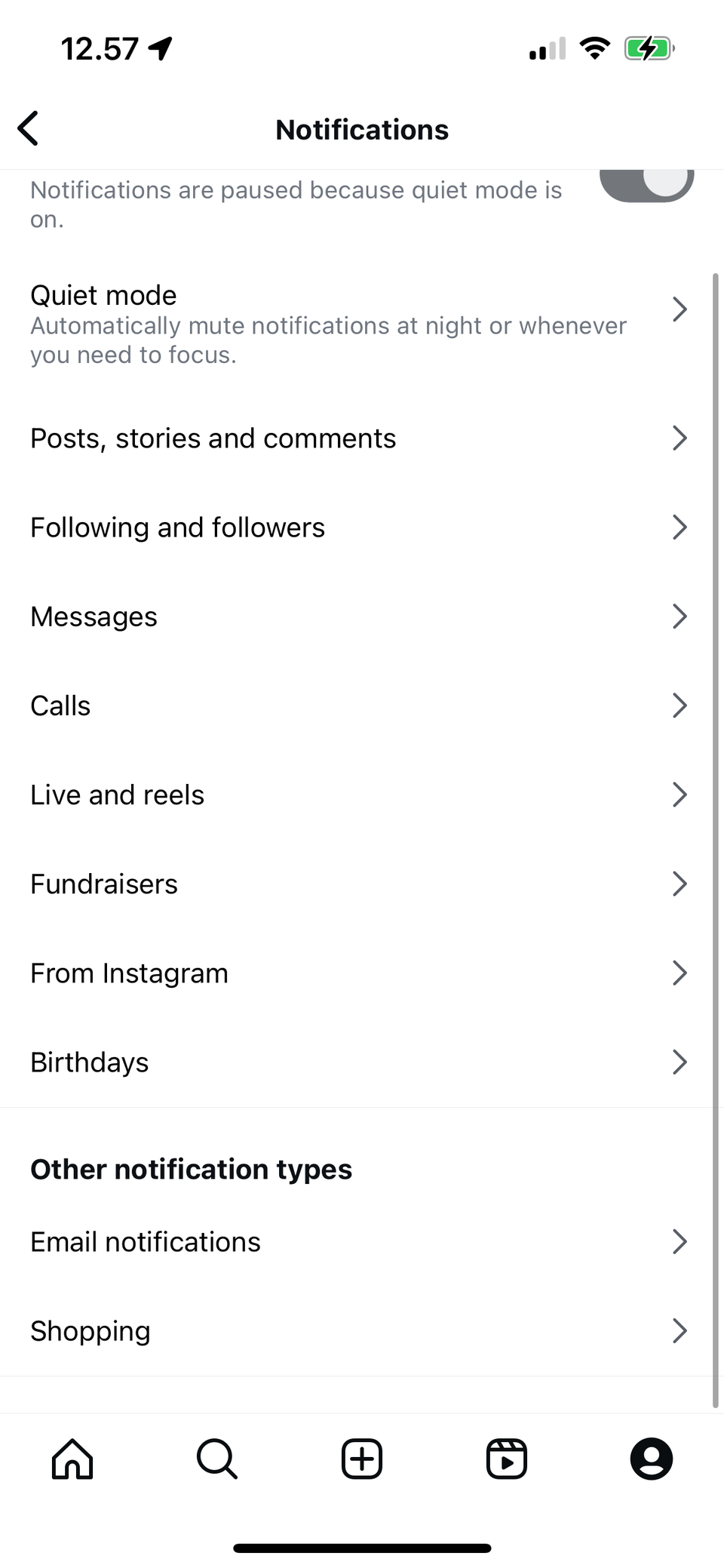724x1568 pixels.
Task: Open the Profile icon
Action: click(x=651, y=1459)
